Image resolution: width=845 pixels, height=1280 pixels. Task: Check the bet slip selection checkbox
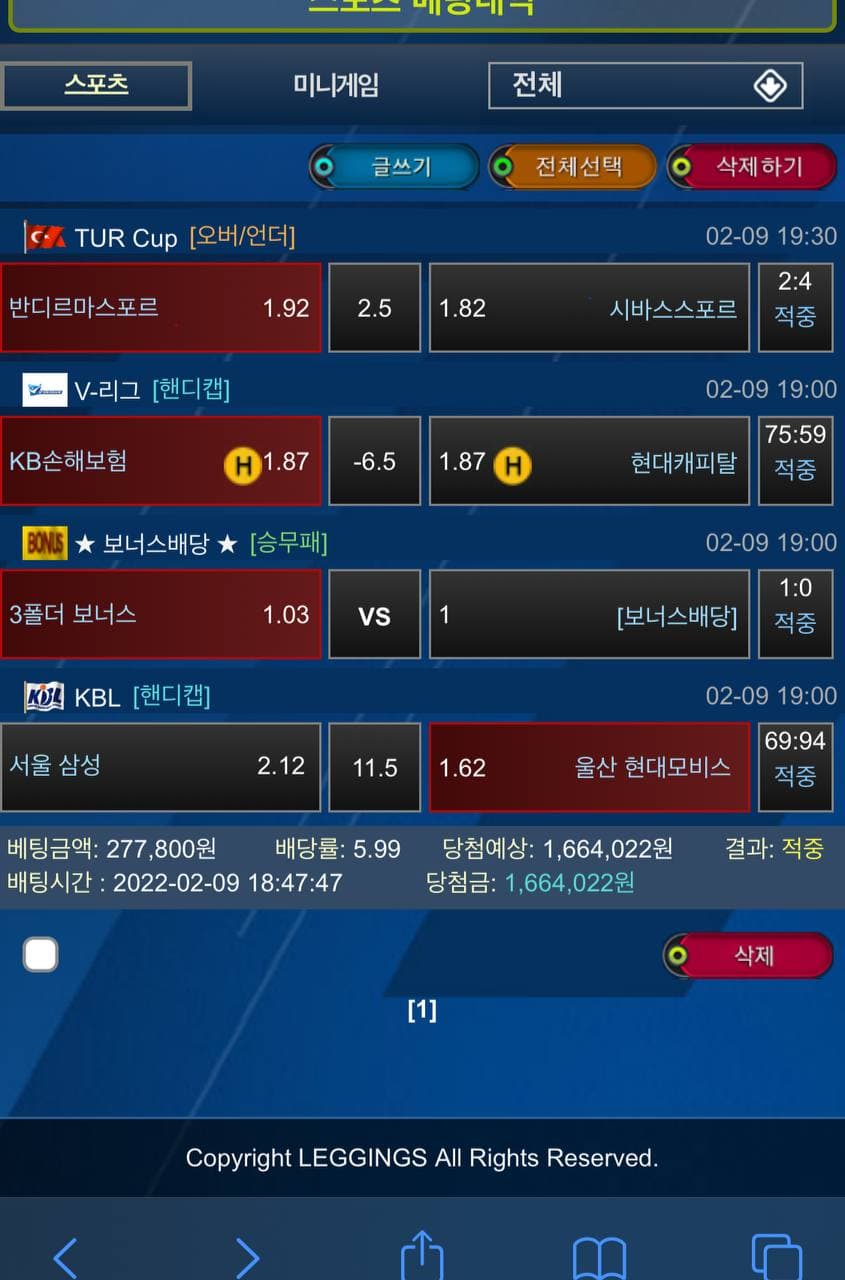click(x=41, y=955)
